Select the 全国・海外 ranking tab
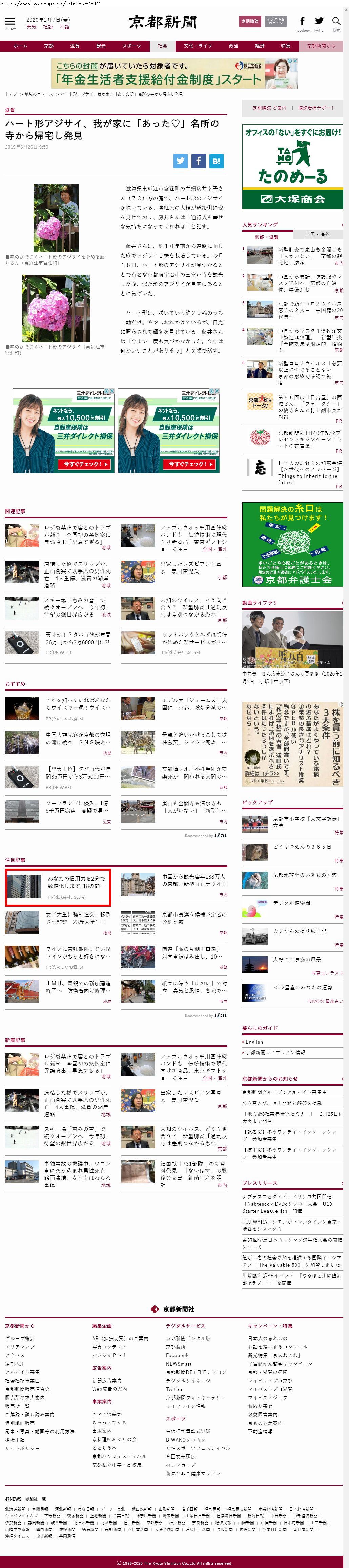349x1568 pixels. [x=317, y=234]
